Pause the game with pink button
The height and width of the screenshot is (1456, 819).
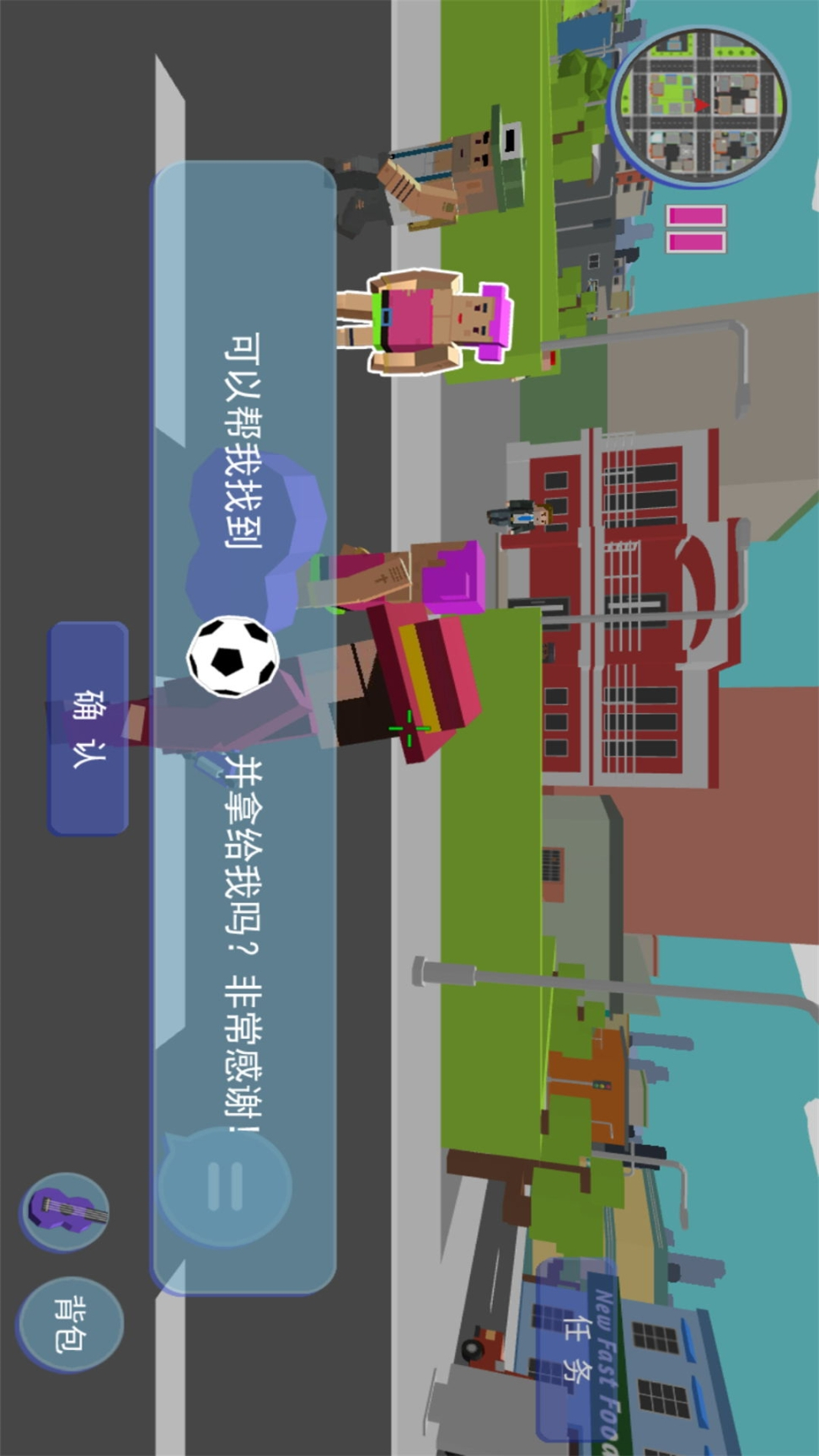tap(696, 229)
